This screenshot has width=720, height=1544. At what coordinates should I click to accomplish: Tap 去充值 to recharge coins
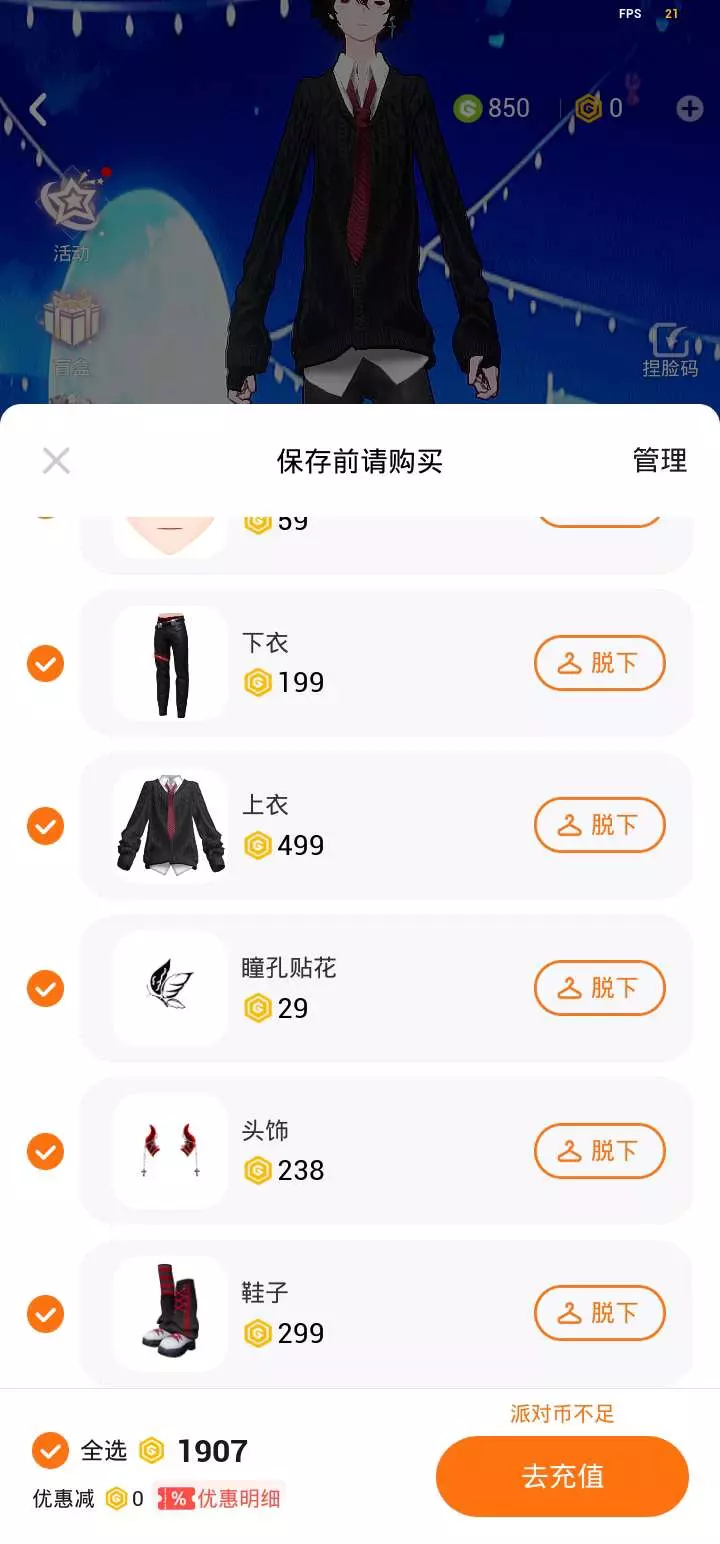click(562, 1477)
